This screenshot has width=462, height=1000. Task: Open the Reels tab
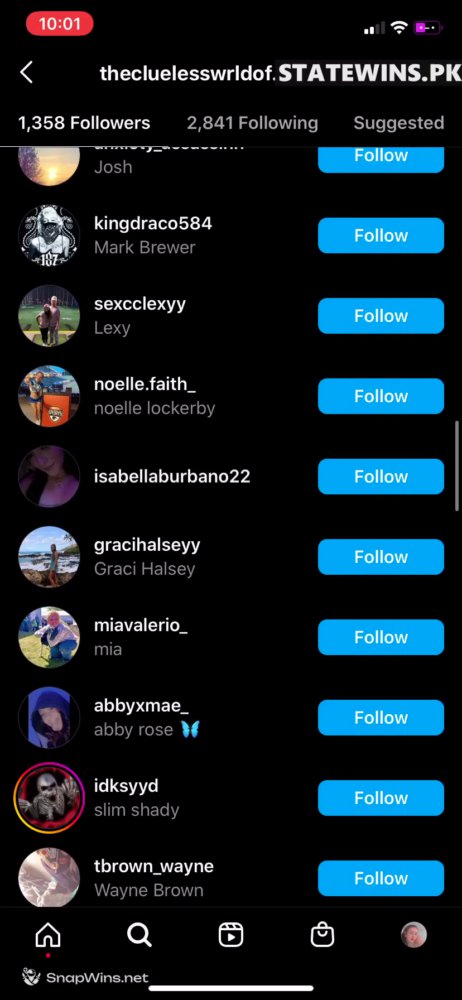[x=230, y=935]
